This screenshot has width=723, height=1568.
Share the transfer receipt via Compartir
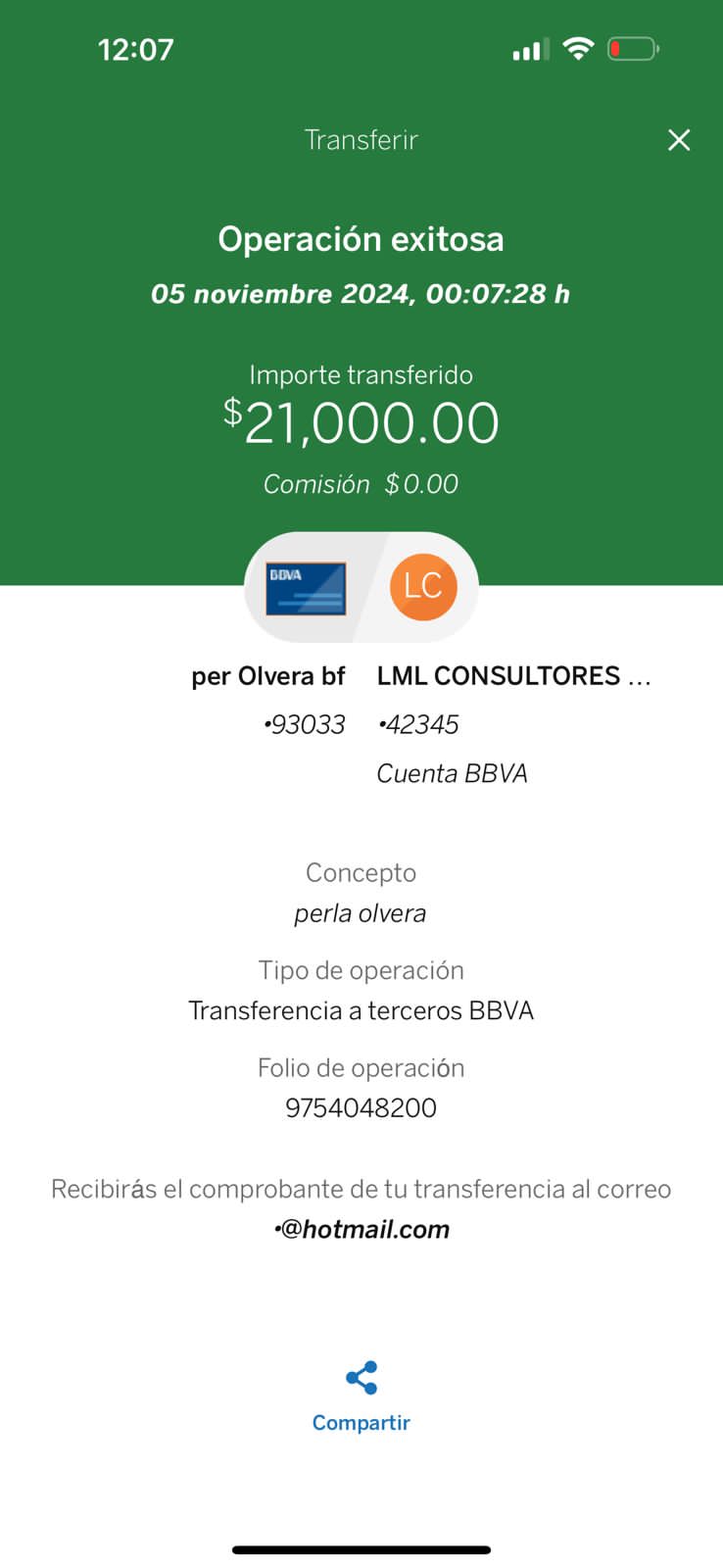(x=361, y=1396)
